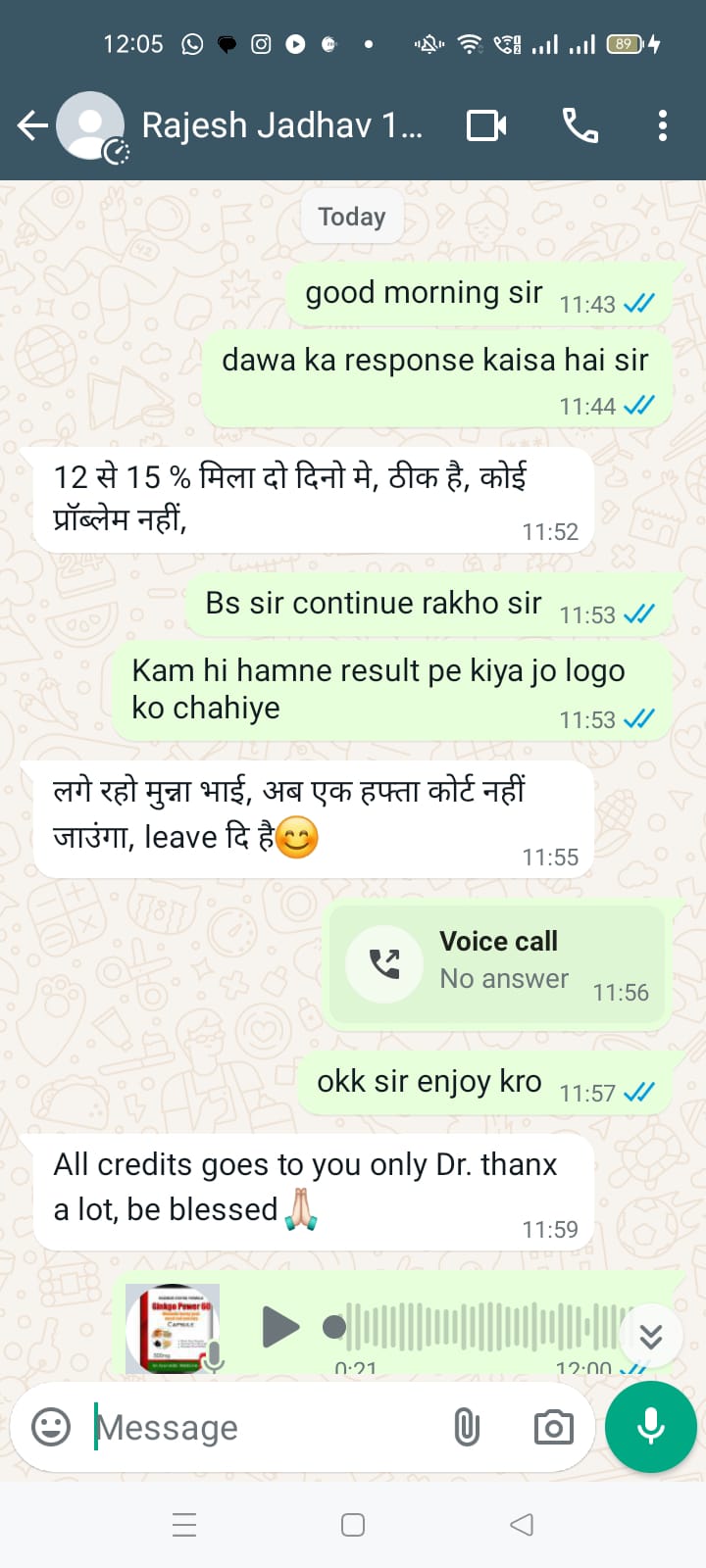706x1568 pixels.
Task: Go to the home screen via system bar
Action: pos(353,1525)
